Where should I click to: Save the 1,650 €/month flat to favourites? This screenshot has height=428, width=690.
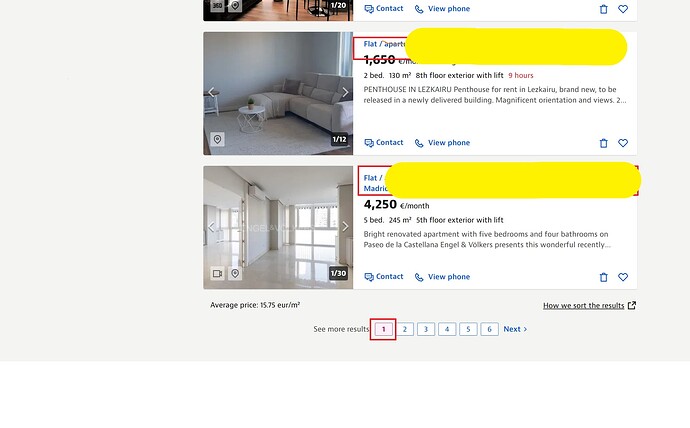pos(623,143)
